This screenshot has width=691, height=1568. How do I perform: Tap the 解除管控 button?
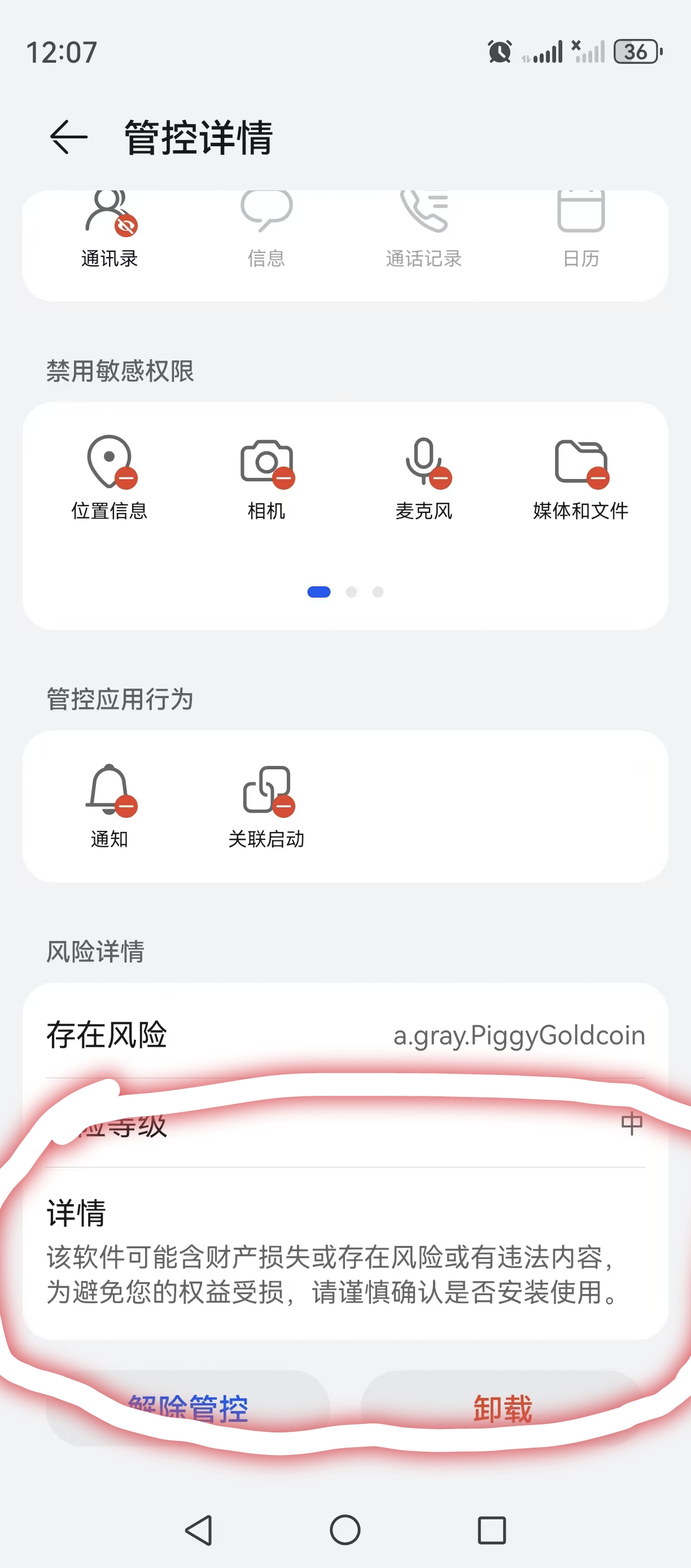[188, 1409]
